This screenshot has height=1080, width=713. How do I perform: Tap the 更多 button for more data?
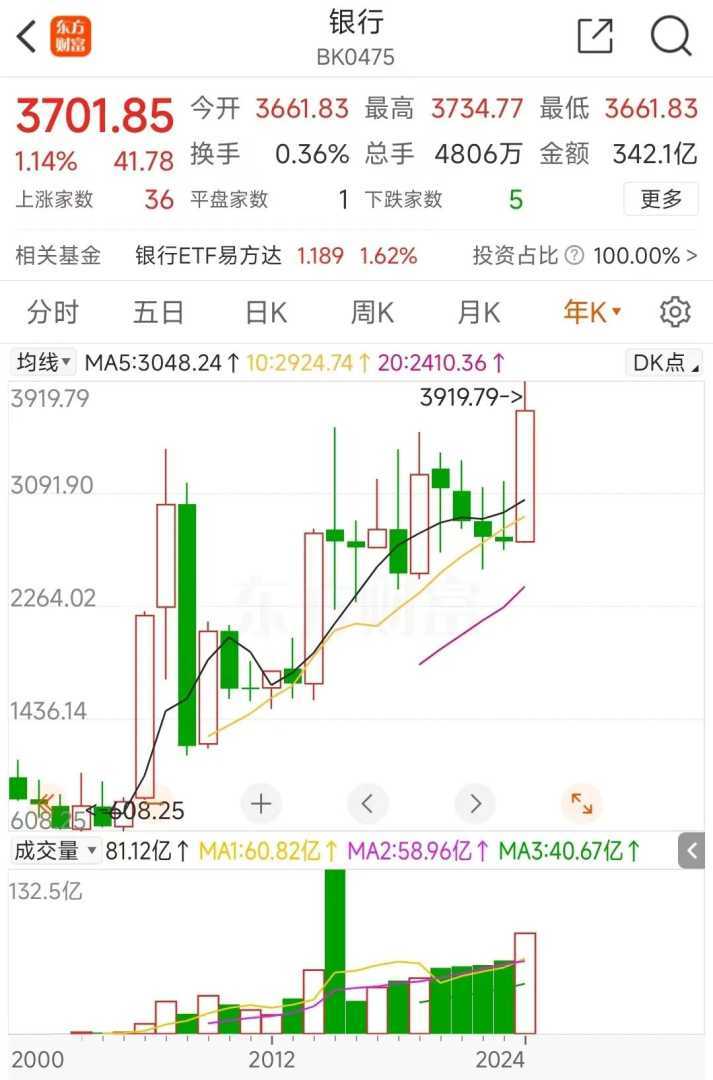[660, 199]
